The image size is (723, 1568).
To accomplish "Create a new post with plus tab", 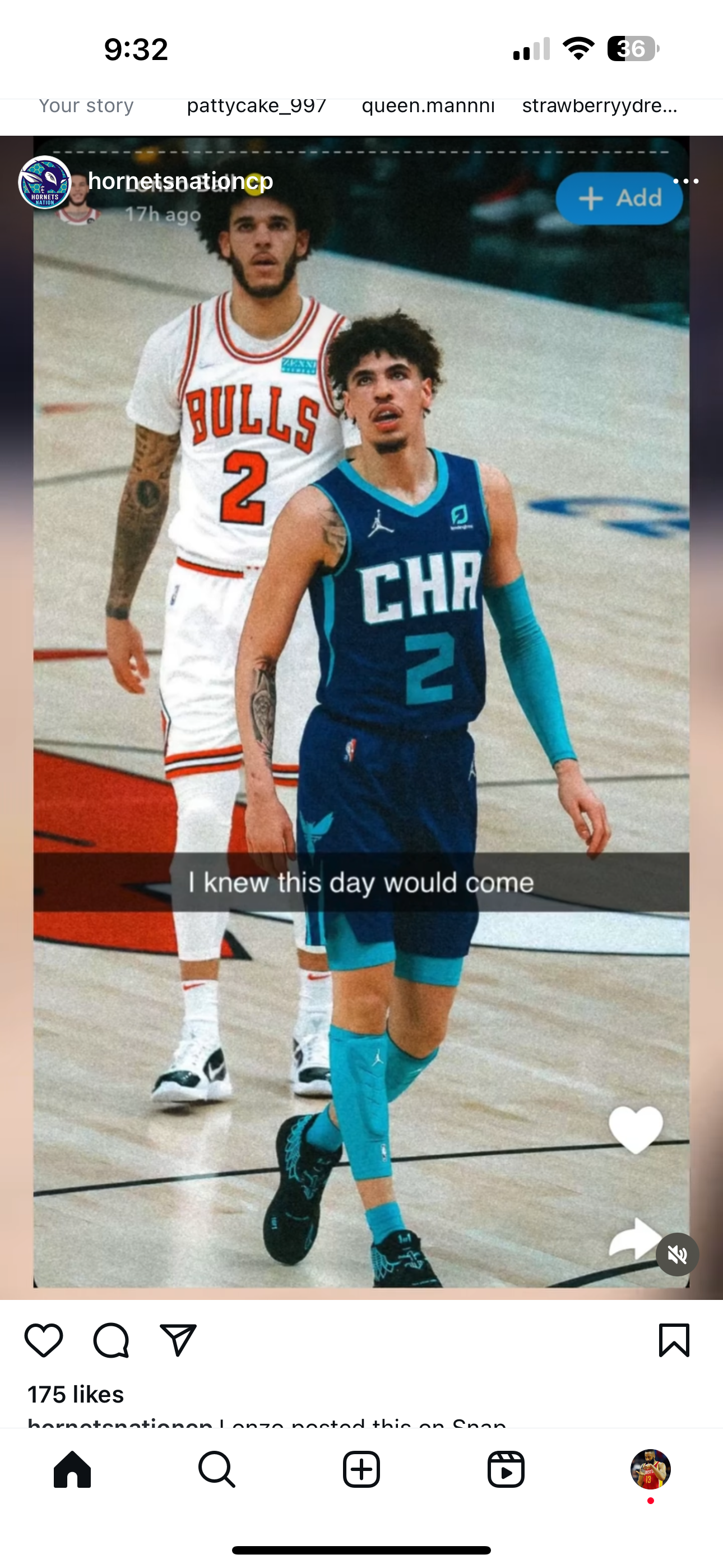I will pos(361,1469).
